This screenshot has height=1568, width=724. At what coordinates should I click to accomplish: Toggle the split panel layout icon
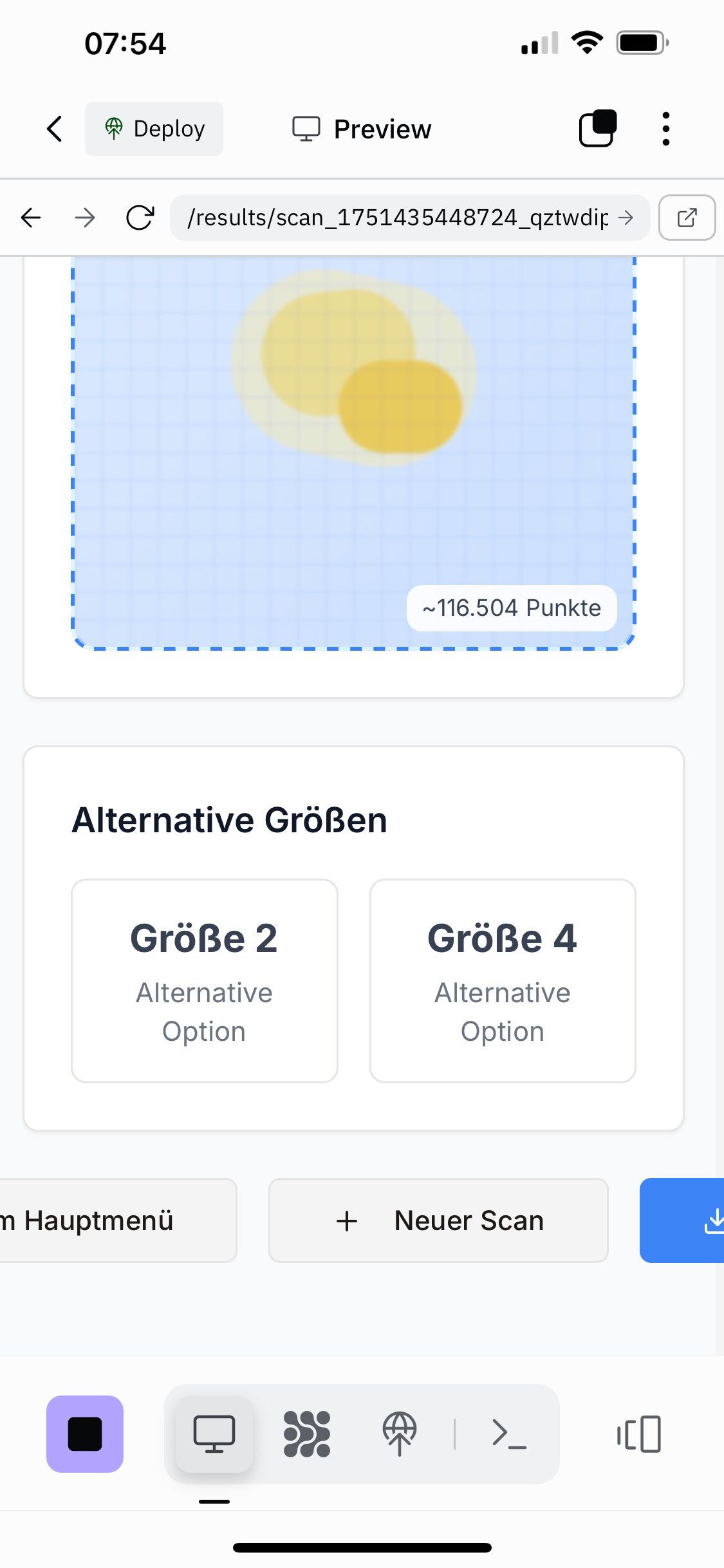(639, 1434)
